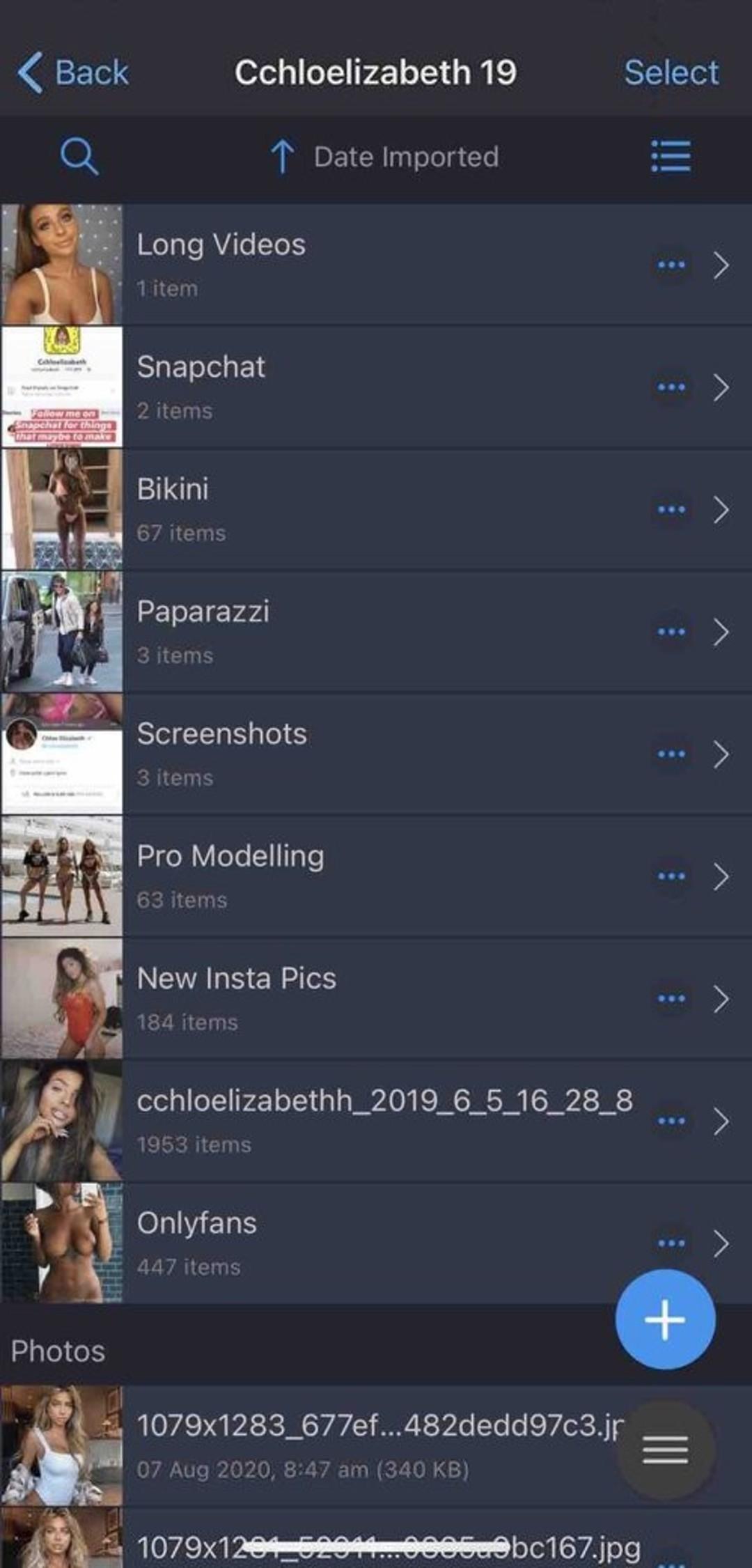The height and width of the screenshot is (1568, 752).
Task: Open more options for Snapchat folder
Action: click(x=671, y=387)
